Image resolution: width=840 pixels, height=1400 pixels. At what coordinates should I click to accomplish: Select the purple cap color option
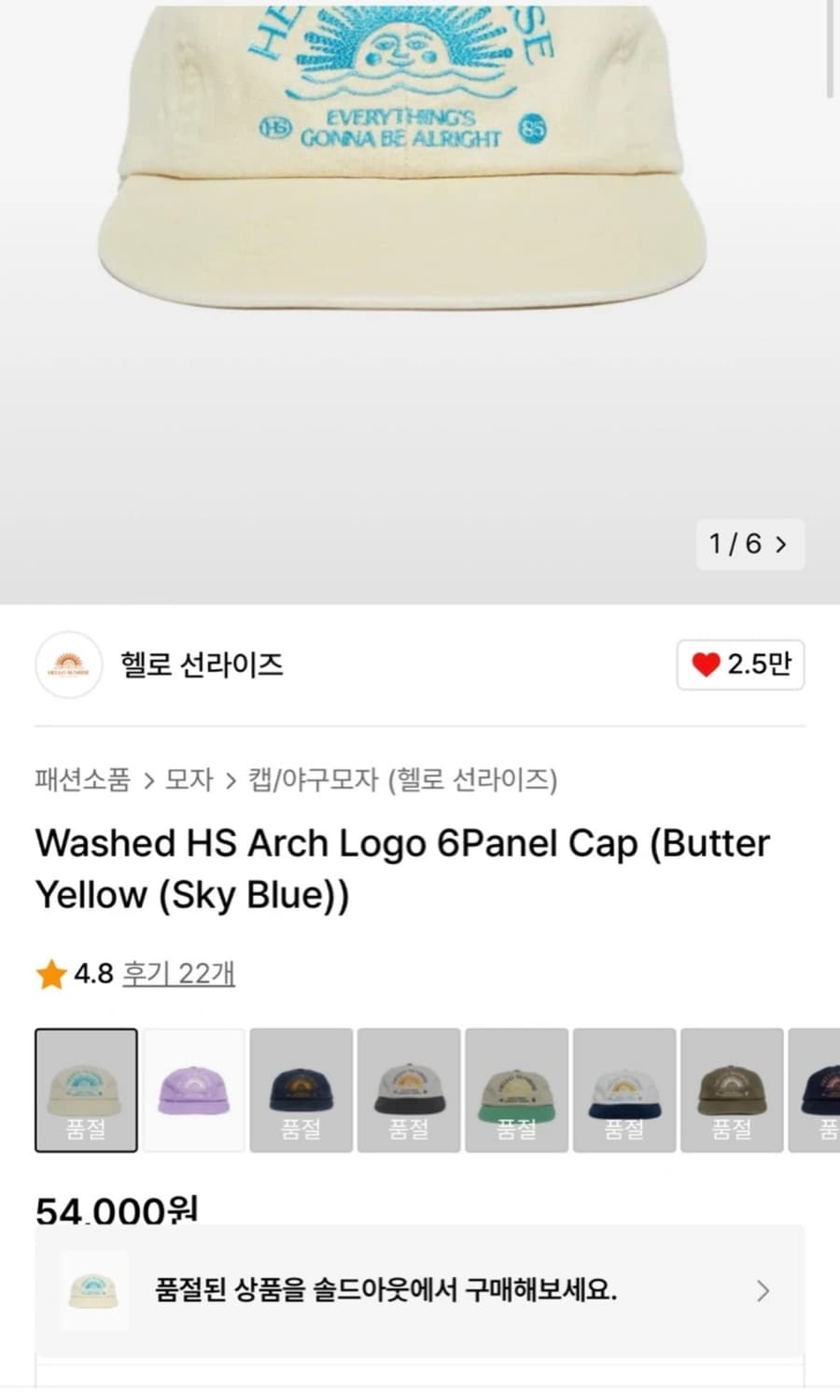(x=193, y=1090)
